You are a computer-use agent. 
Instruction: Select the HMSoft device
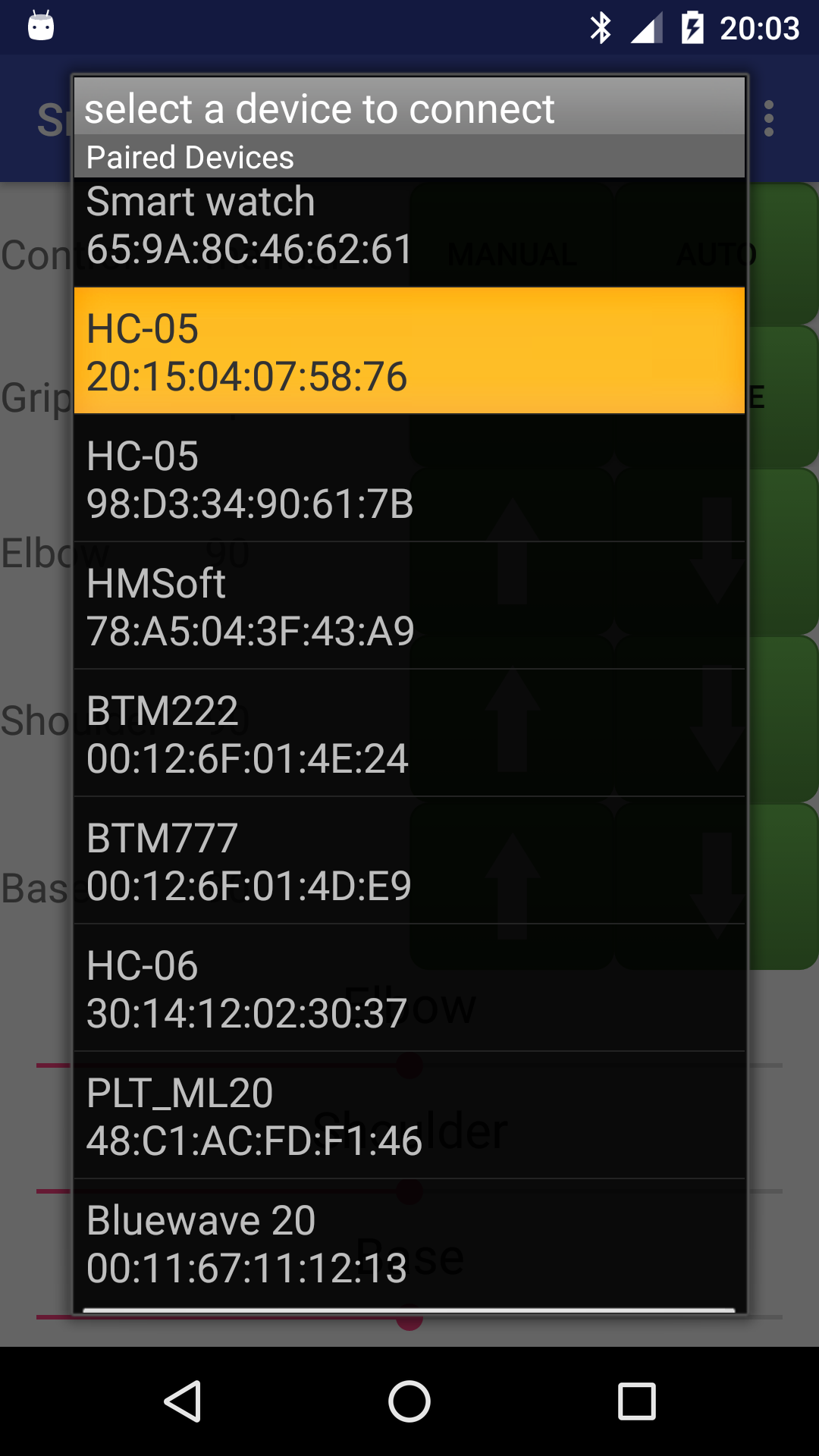pos(409,607)
